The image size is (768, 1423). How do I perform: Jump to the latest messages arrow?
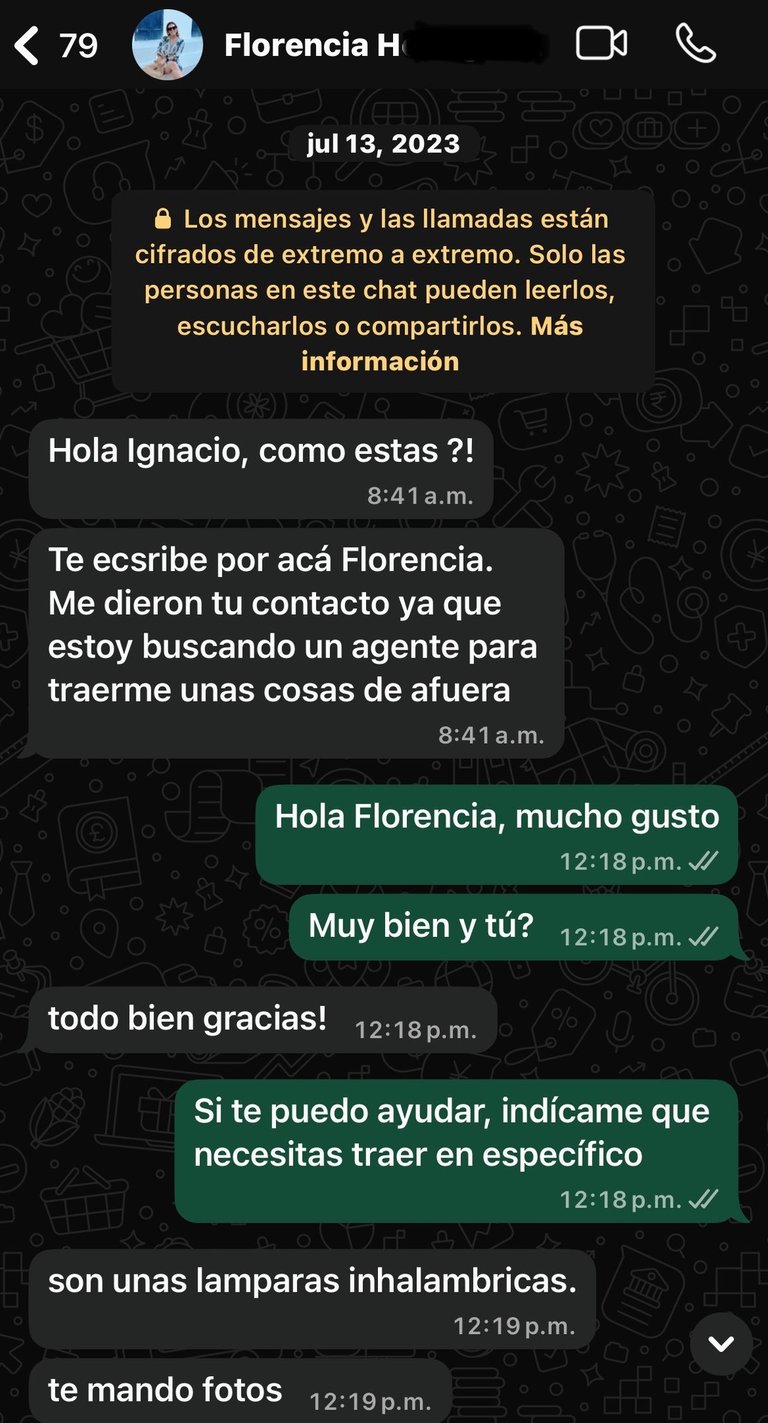coord(720,1345)
